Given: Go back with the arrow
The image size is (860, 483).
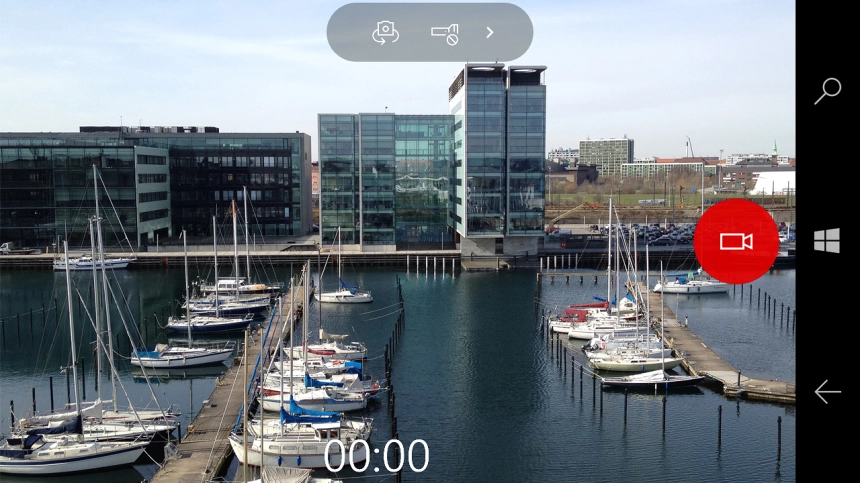Looking at the screenshot, I should coord(827,392).
